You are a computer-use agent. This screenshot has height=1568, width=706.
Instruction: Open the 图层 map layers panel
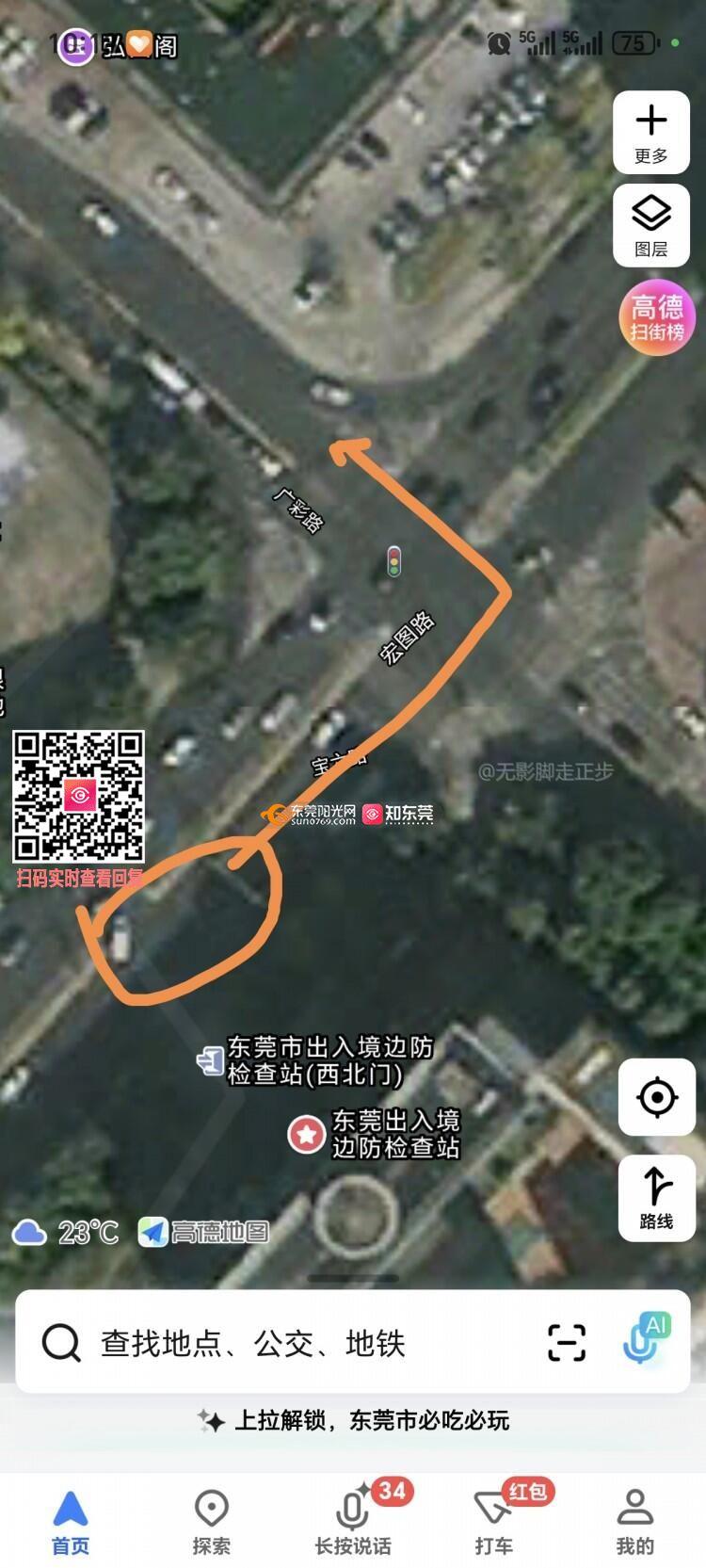[651, 225]
